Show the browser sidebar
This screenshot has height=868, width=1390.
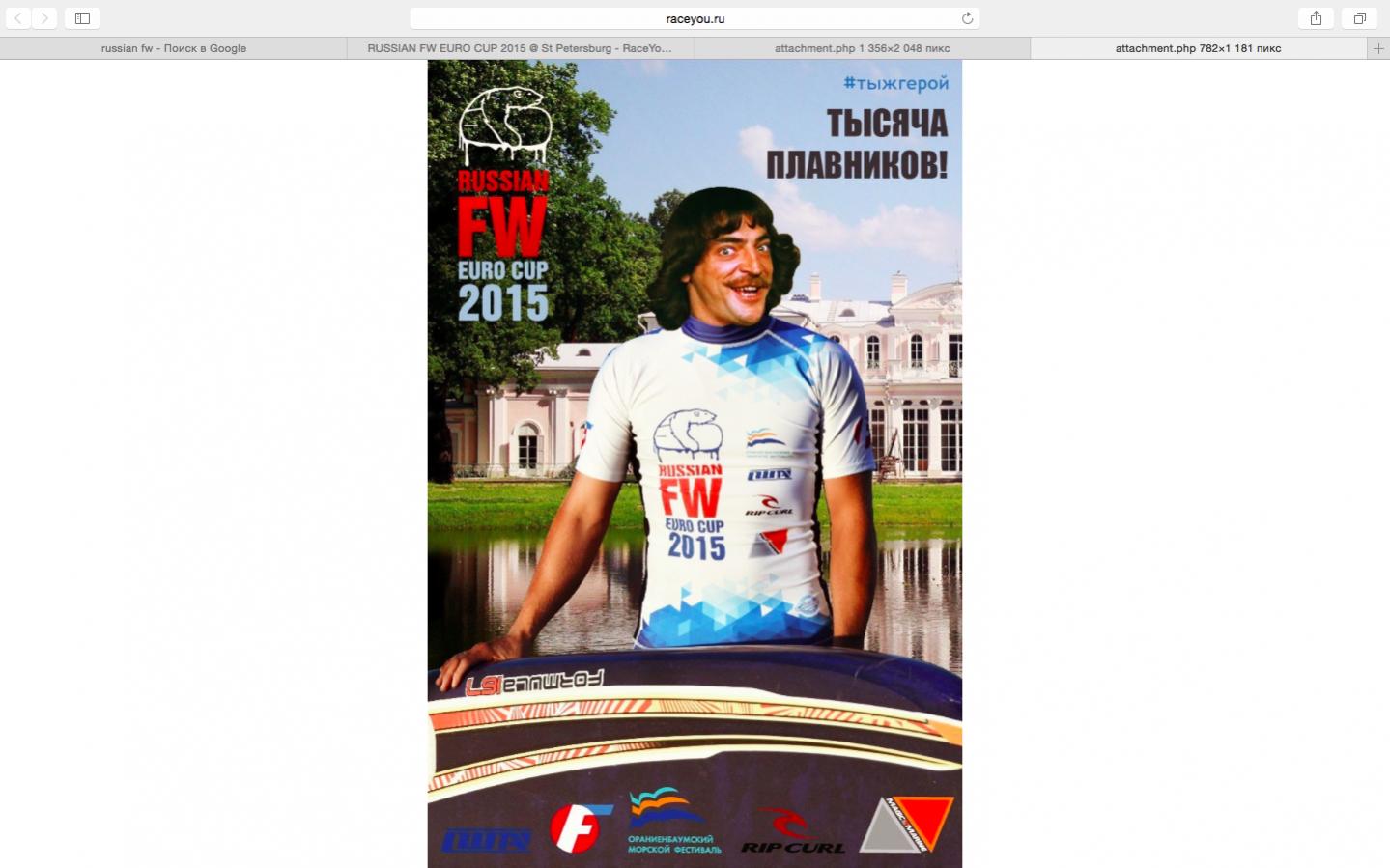point(82,18)
